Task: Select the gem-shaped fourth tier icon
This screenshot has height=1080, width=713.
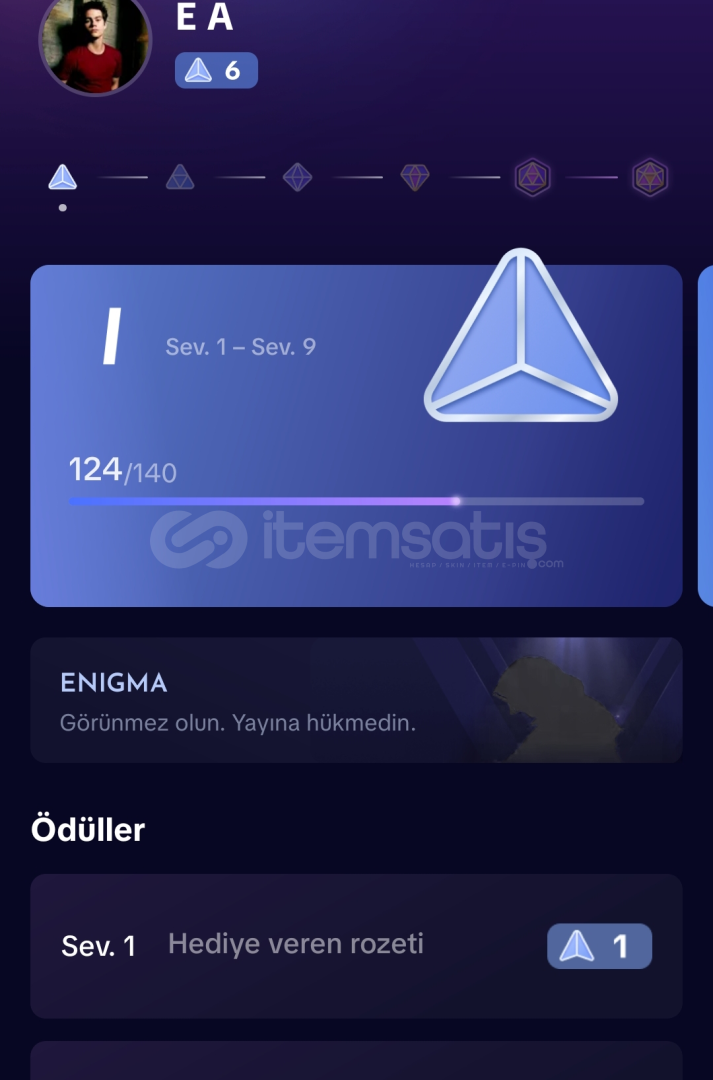Action: (x=415, y=178)
